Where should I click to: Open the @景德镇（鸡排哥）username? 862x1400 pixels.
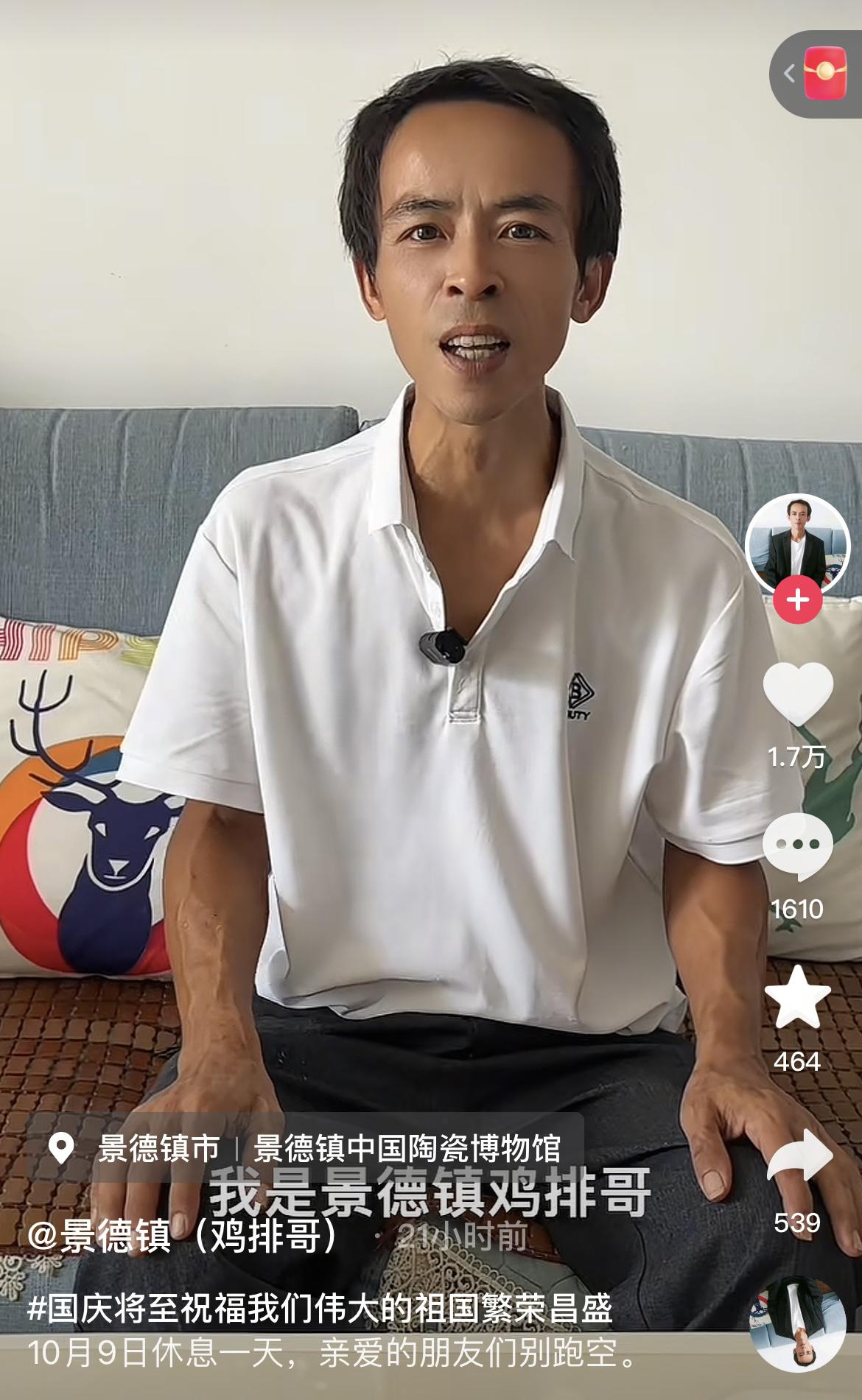pos(183,1237)
